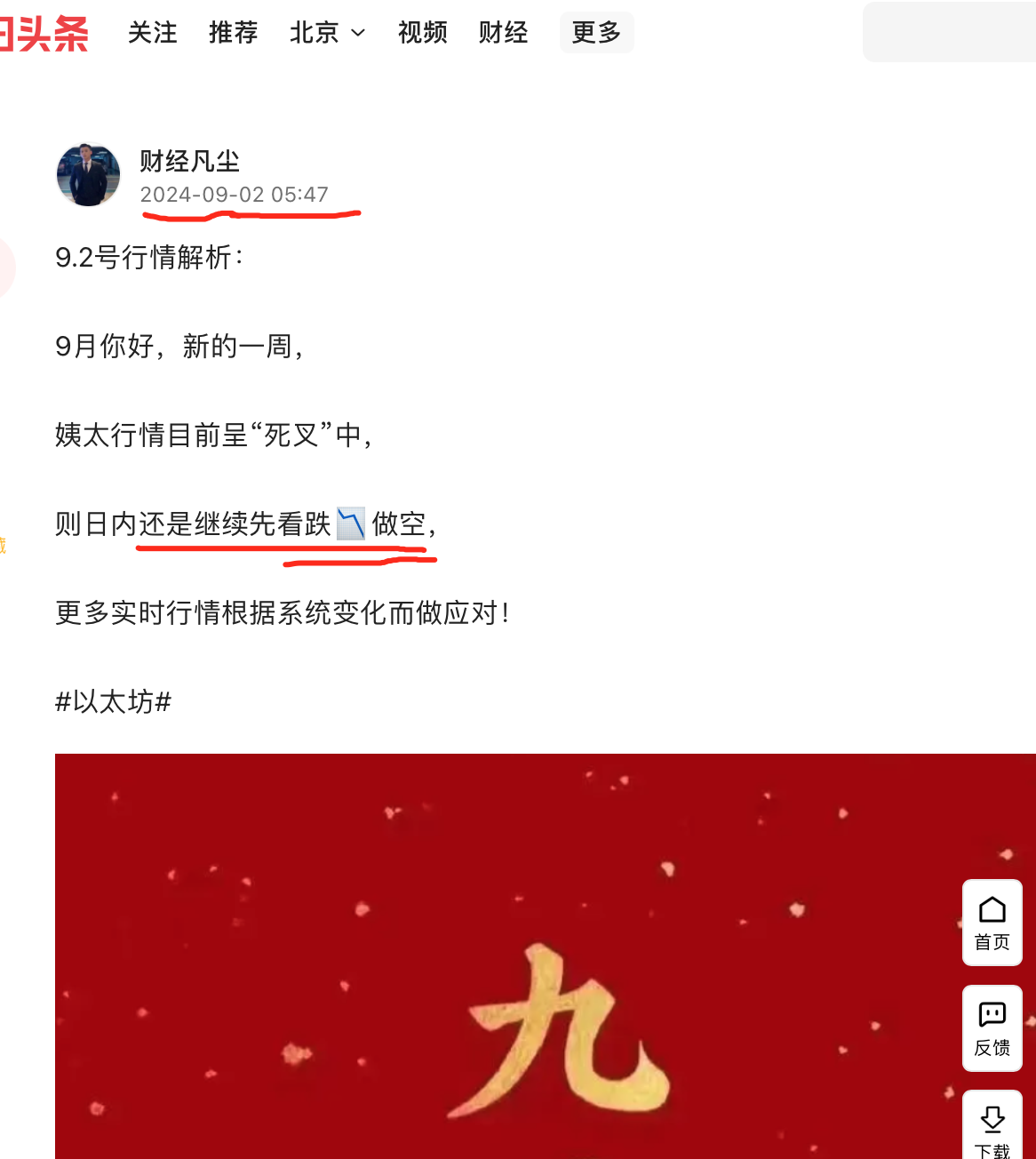Open the 财经 channel
The image size is (1036, 1159).
(503, 33)
